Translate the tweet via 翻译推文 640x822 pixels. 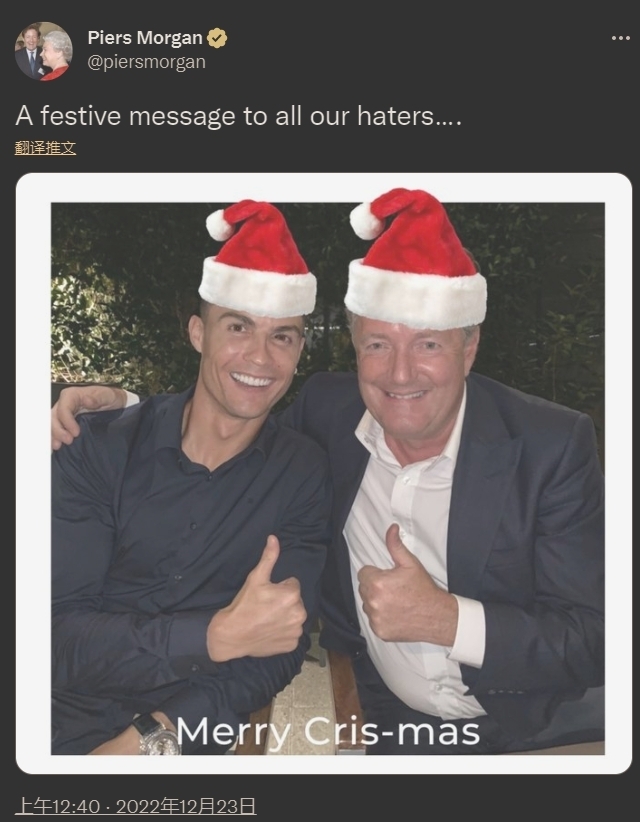click(45, 148)
